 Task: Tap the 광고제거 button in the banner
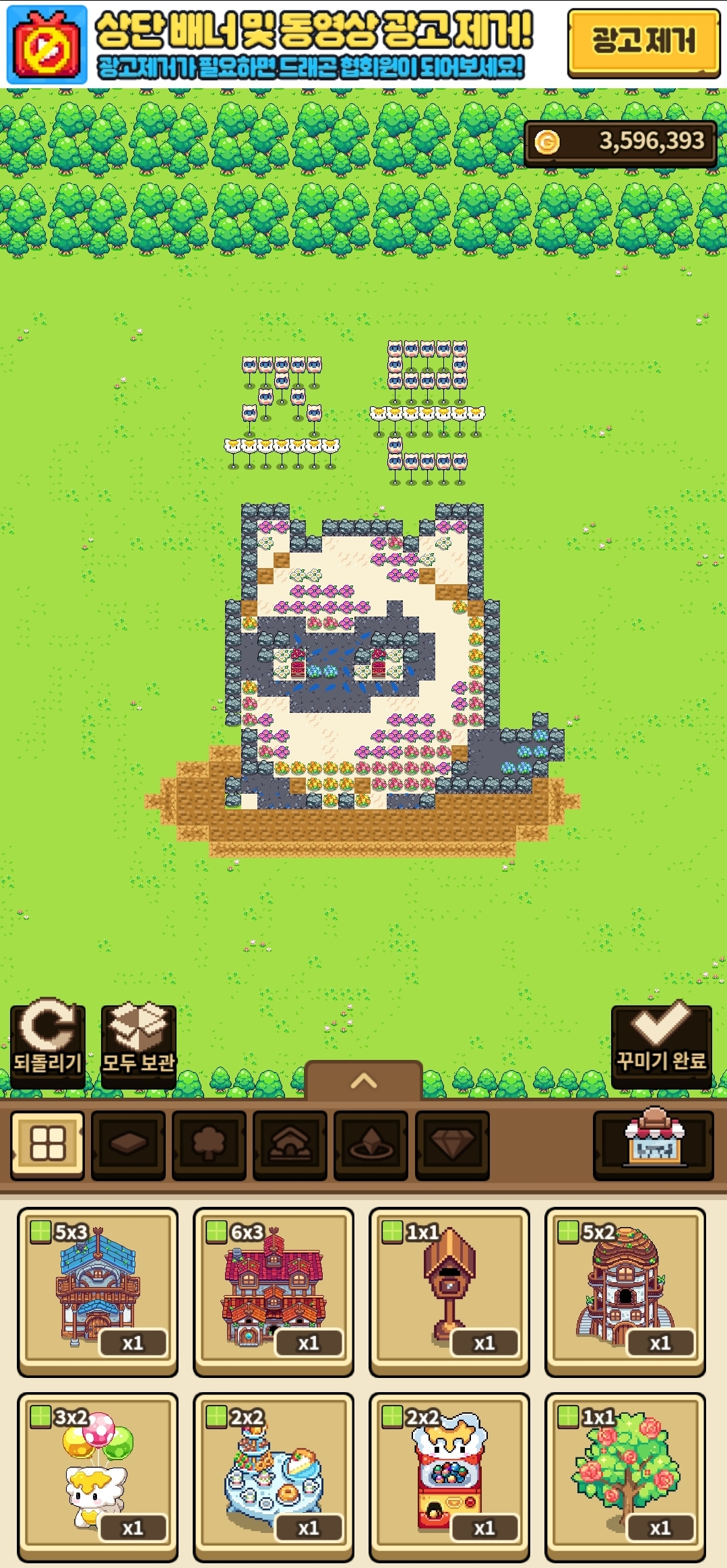[643, 42]
